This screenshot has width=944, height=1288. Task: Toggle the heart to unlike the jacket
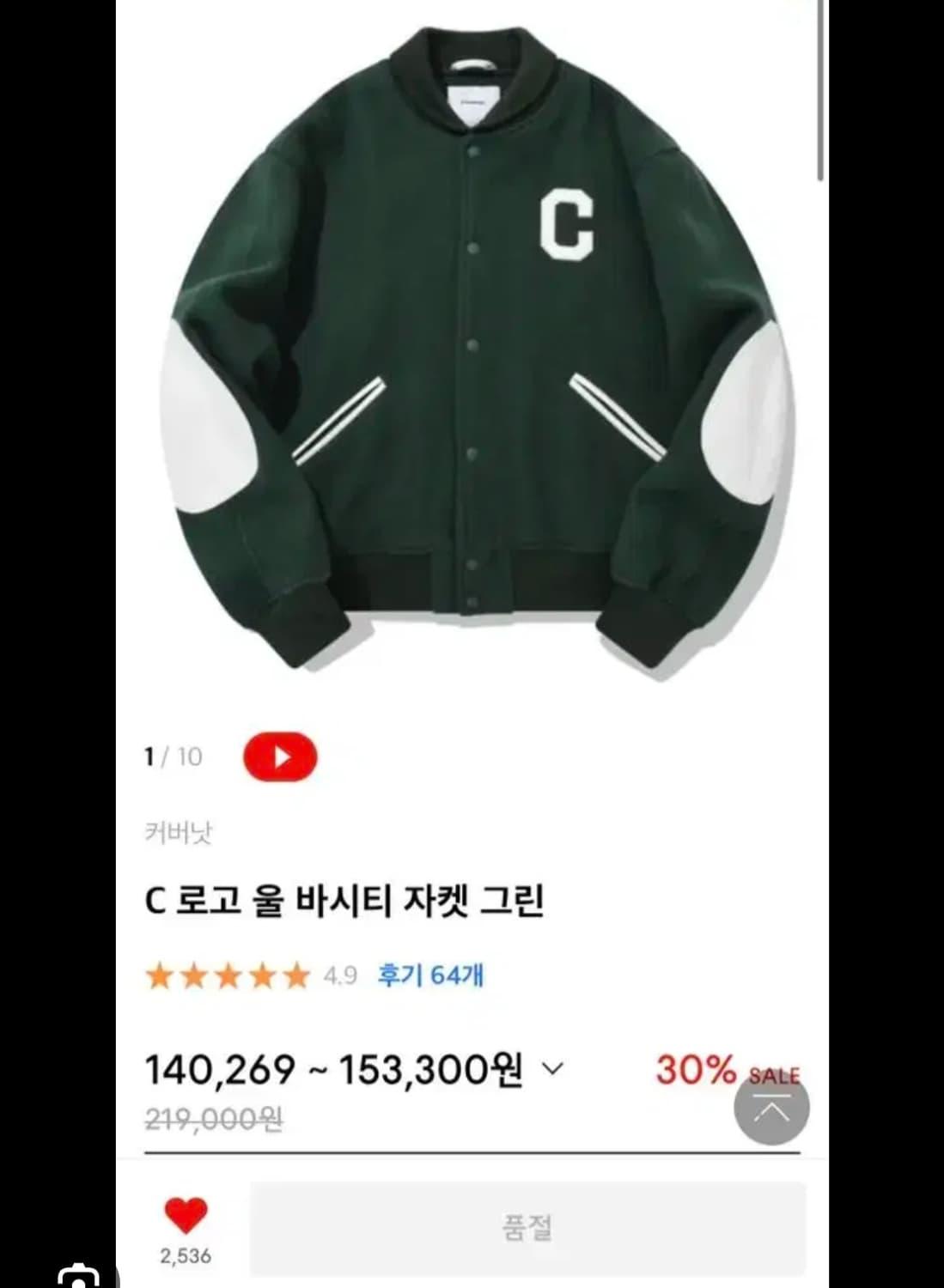186,1212
